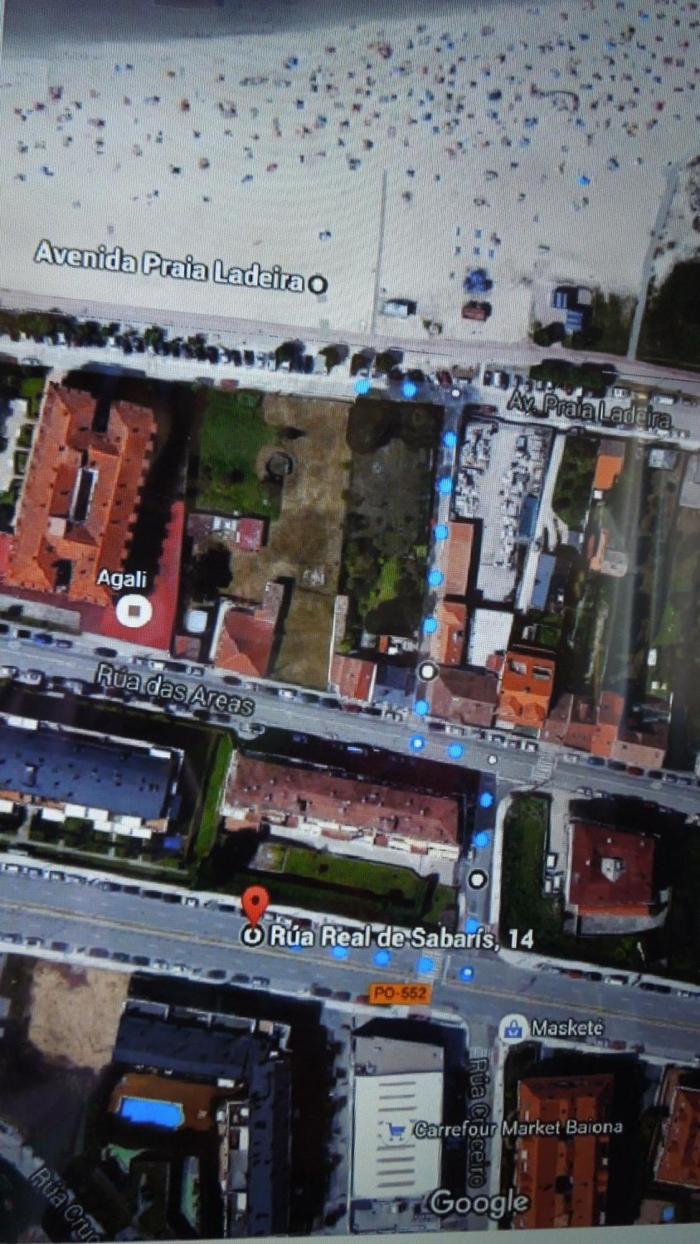Viewport: 700px width, 1244px height.
Task: Select the Carrefour Market Baiona marker
Action: click(396, 1129)
